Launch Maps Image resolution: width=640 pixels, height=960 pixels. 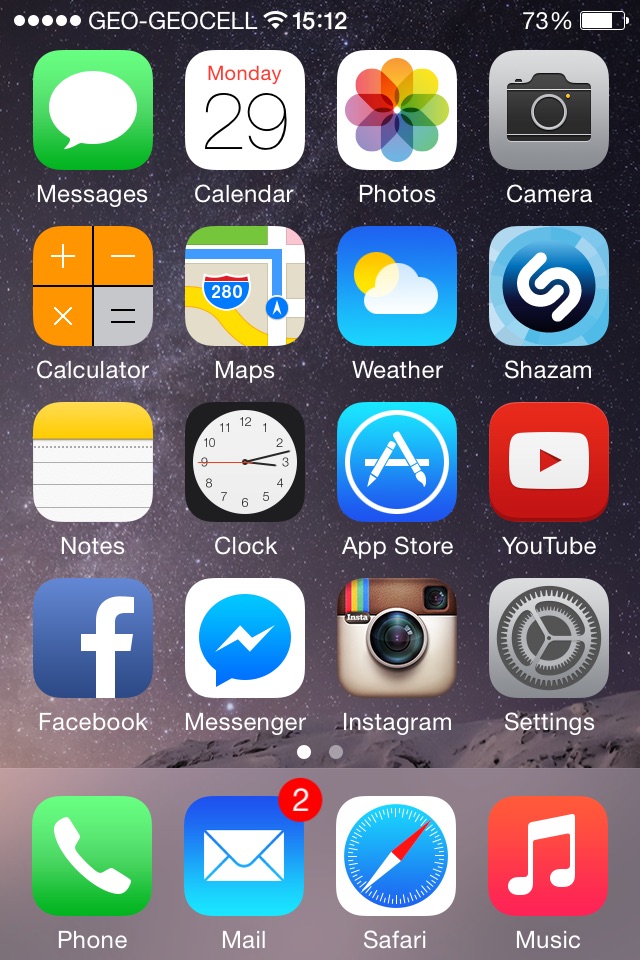coord(245,286)
